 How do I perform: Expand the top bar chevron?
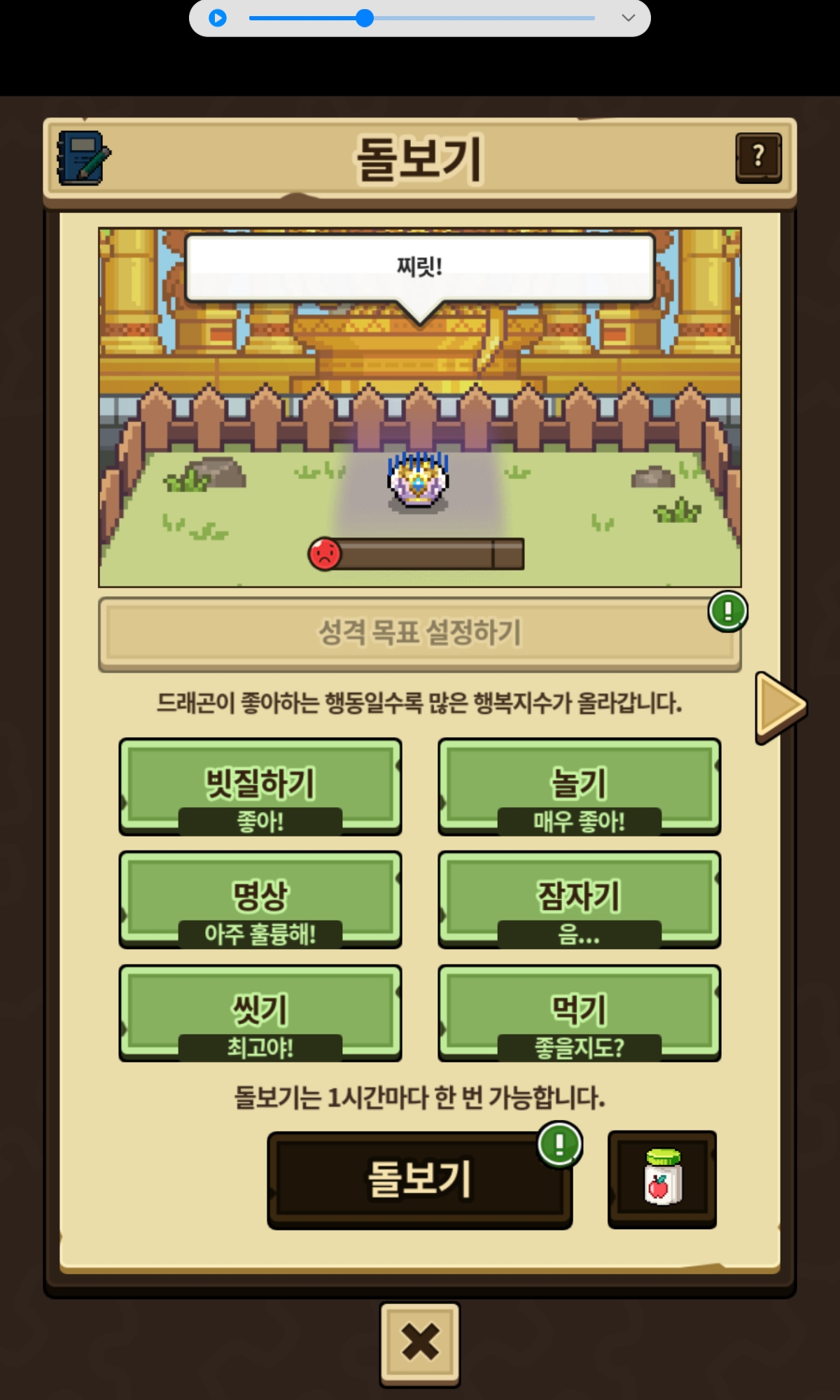click(628, 18)
